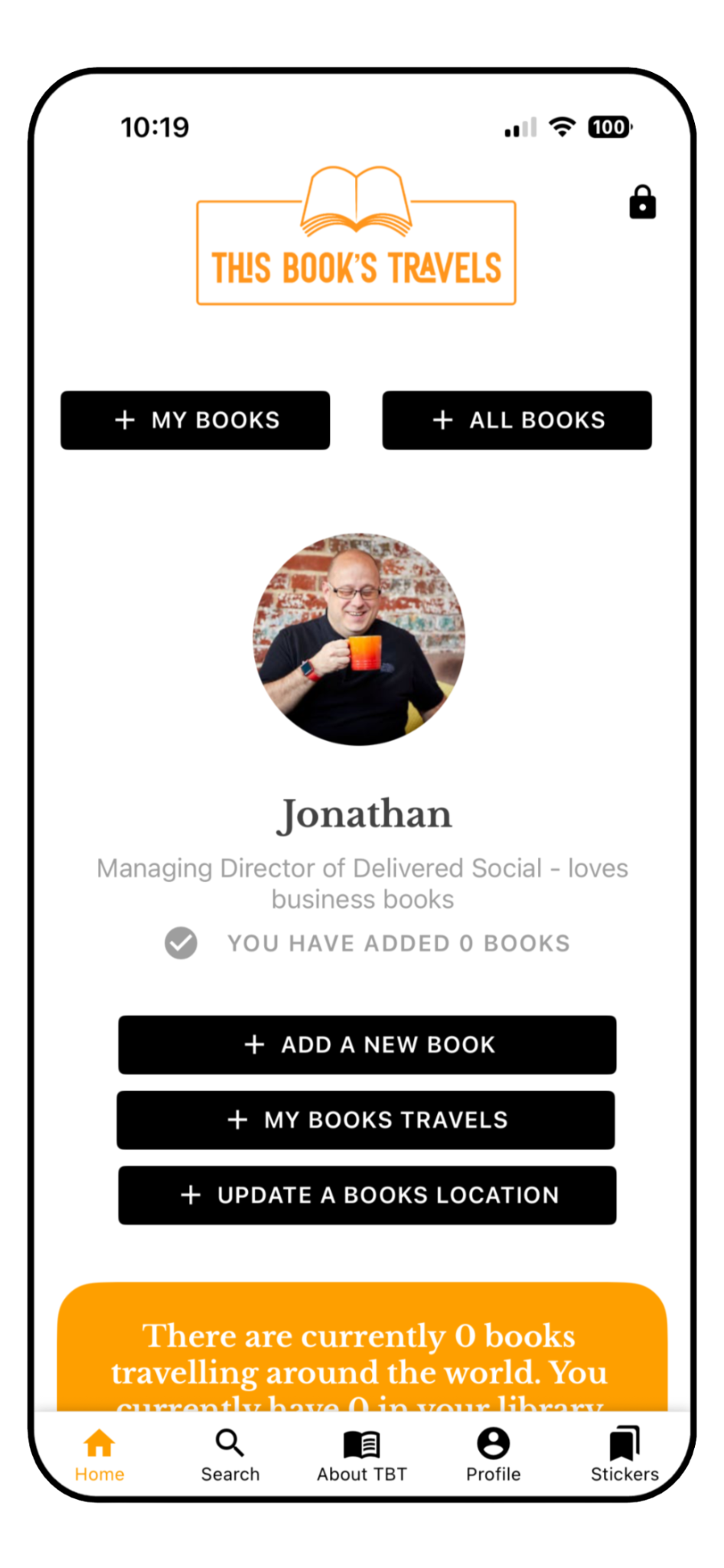Screen dimensions: 724x1568
Task: Open the Stickers tab
Action: pos(624,1455)
